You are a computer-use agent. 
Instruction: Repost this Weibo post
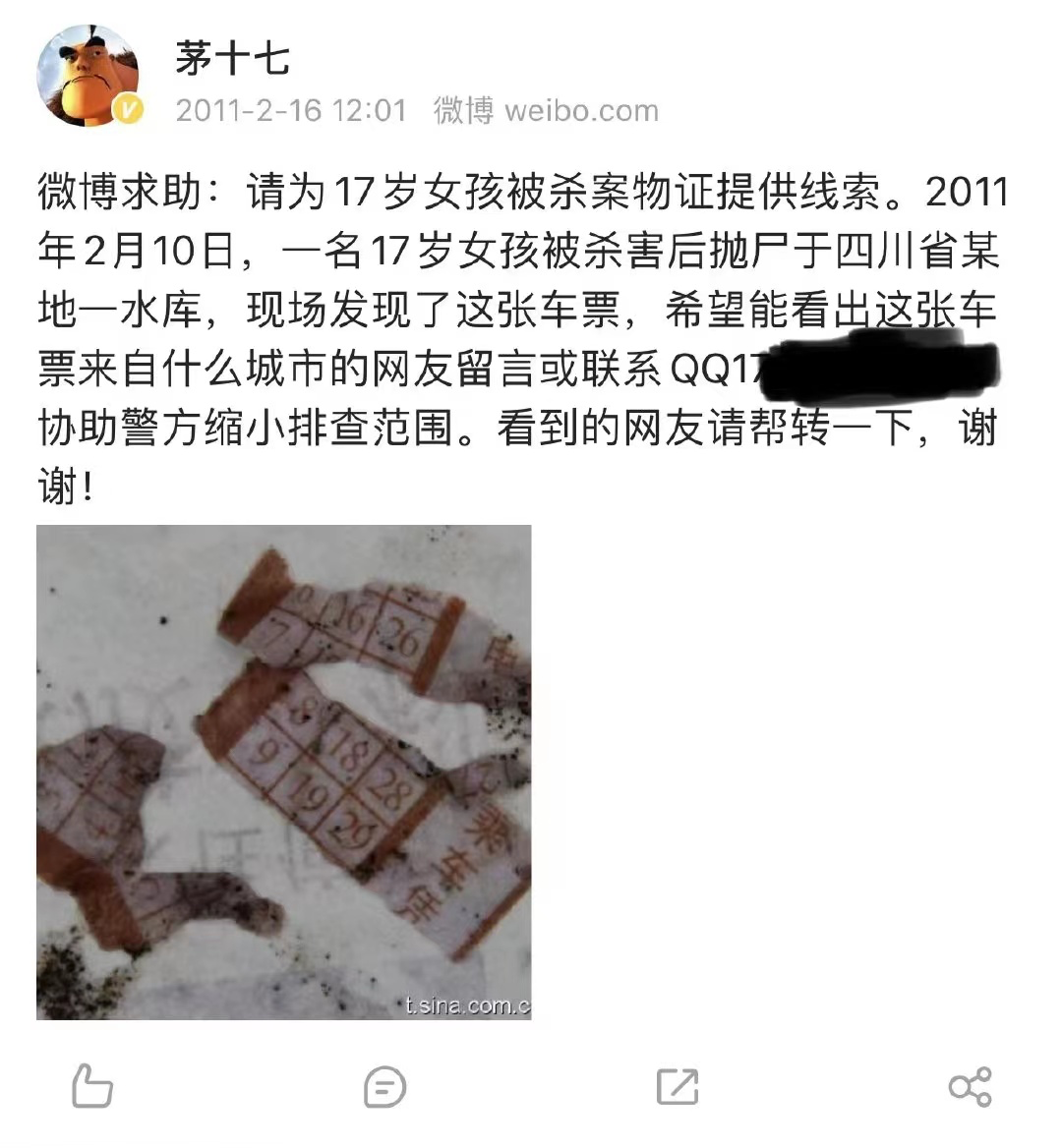point(678,1086)
